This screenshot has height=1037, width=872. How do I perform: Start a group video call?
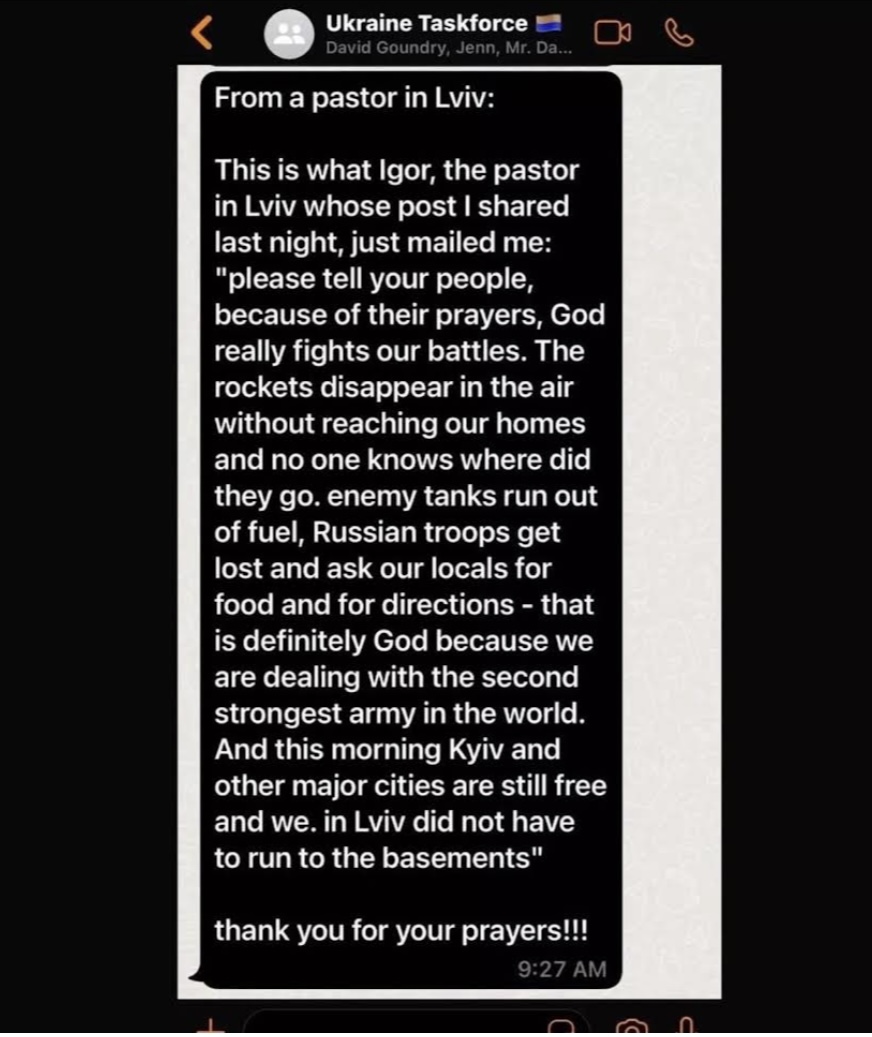click(612, 33)
